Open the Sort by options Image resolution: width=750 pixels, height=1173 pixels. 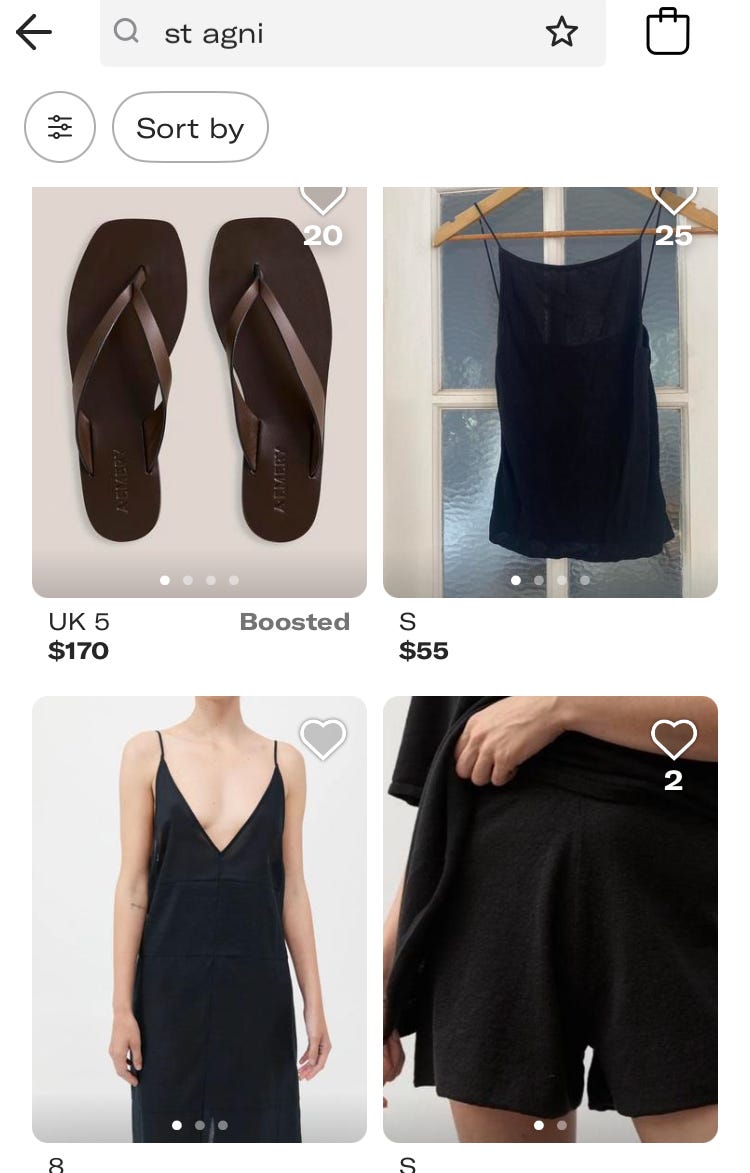(190, 127)
